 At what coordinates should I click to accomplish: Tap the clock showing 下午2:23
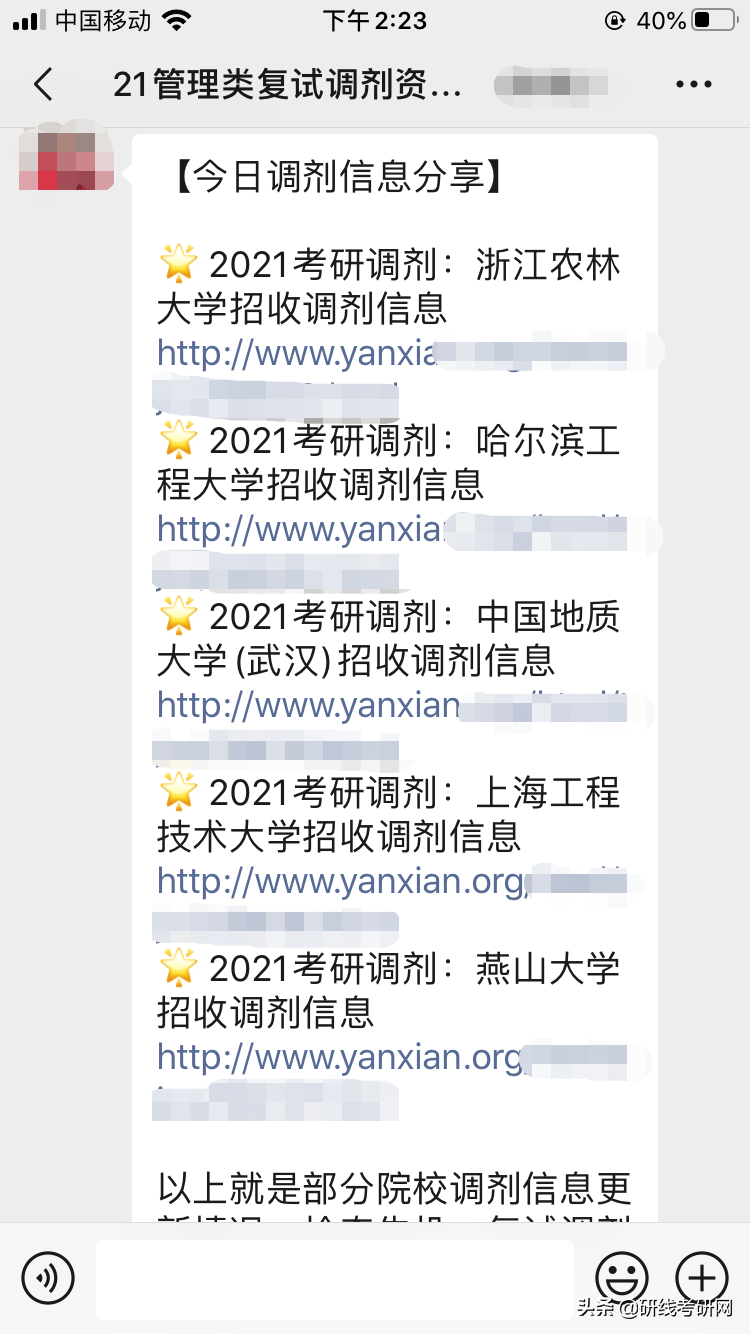(x=375, y=20)
